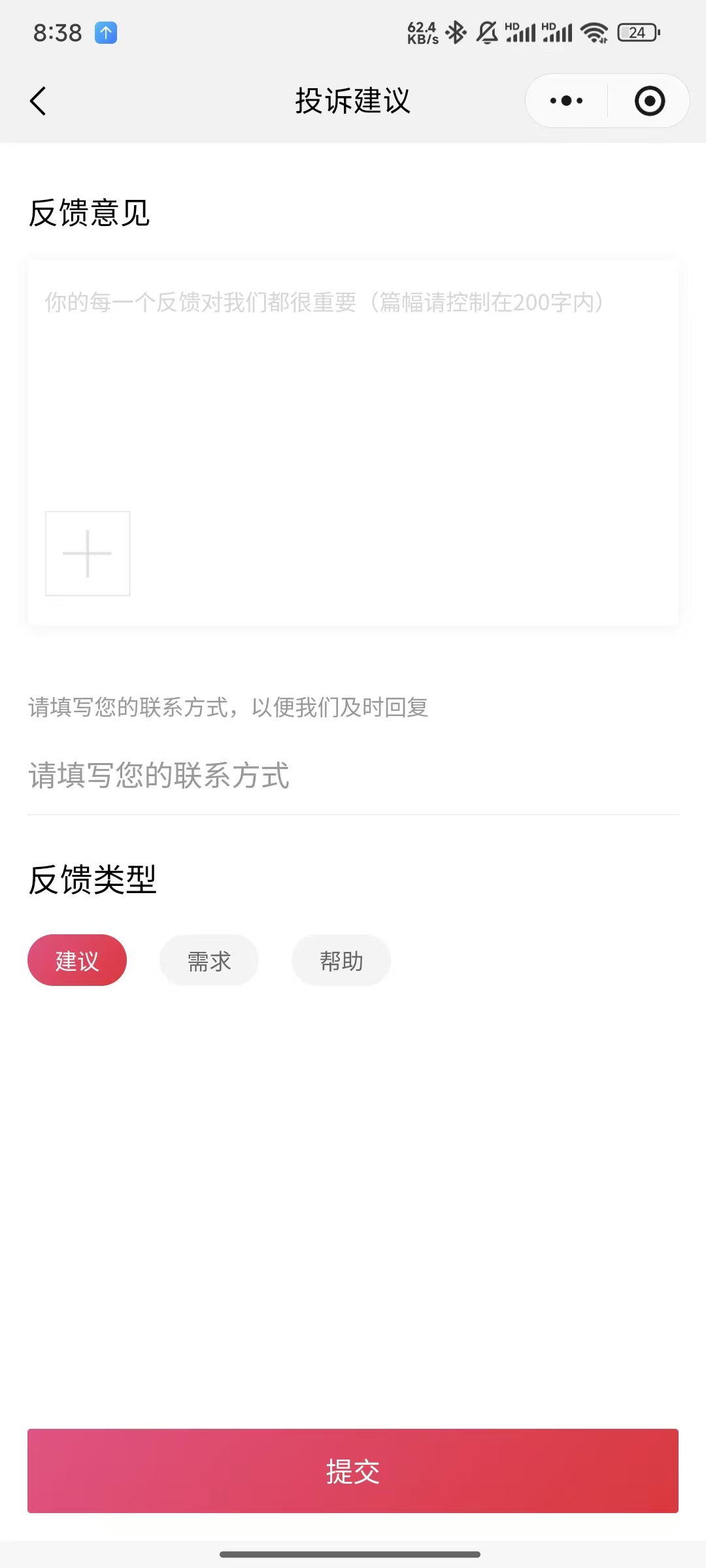Submit the feedback with 提交

coord(353,1471)
